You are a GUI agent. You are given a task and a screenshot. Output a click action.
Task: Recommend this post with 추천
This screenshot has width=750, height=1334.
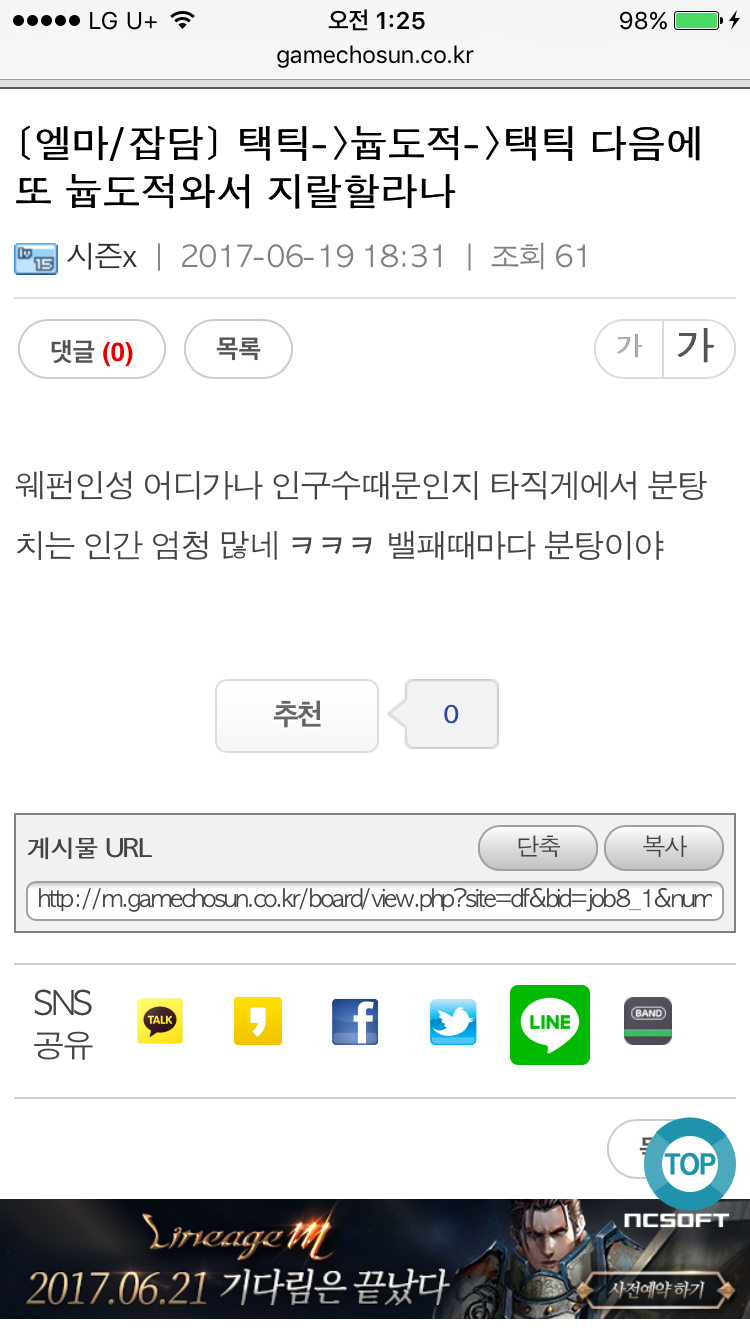point(297,715)
